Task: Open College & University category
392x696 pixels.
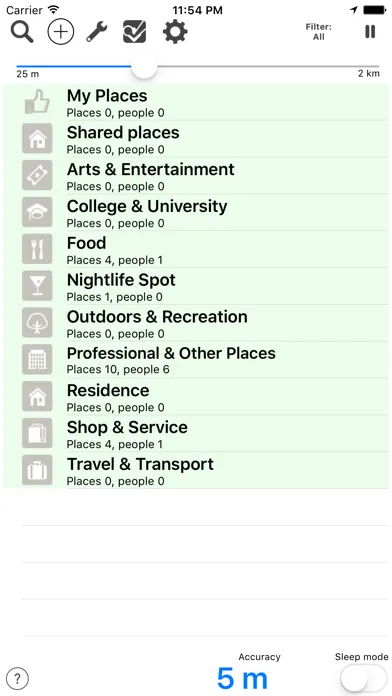Action: tap(196, 213)
